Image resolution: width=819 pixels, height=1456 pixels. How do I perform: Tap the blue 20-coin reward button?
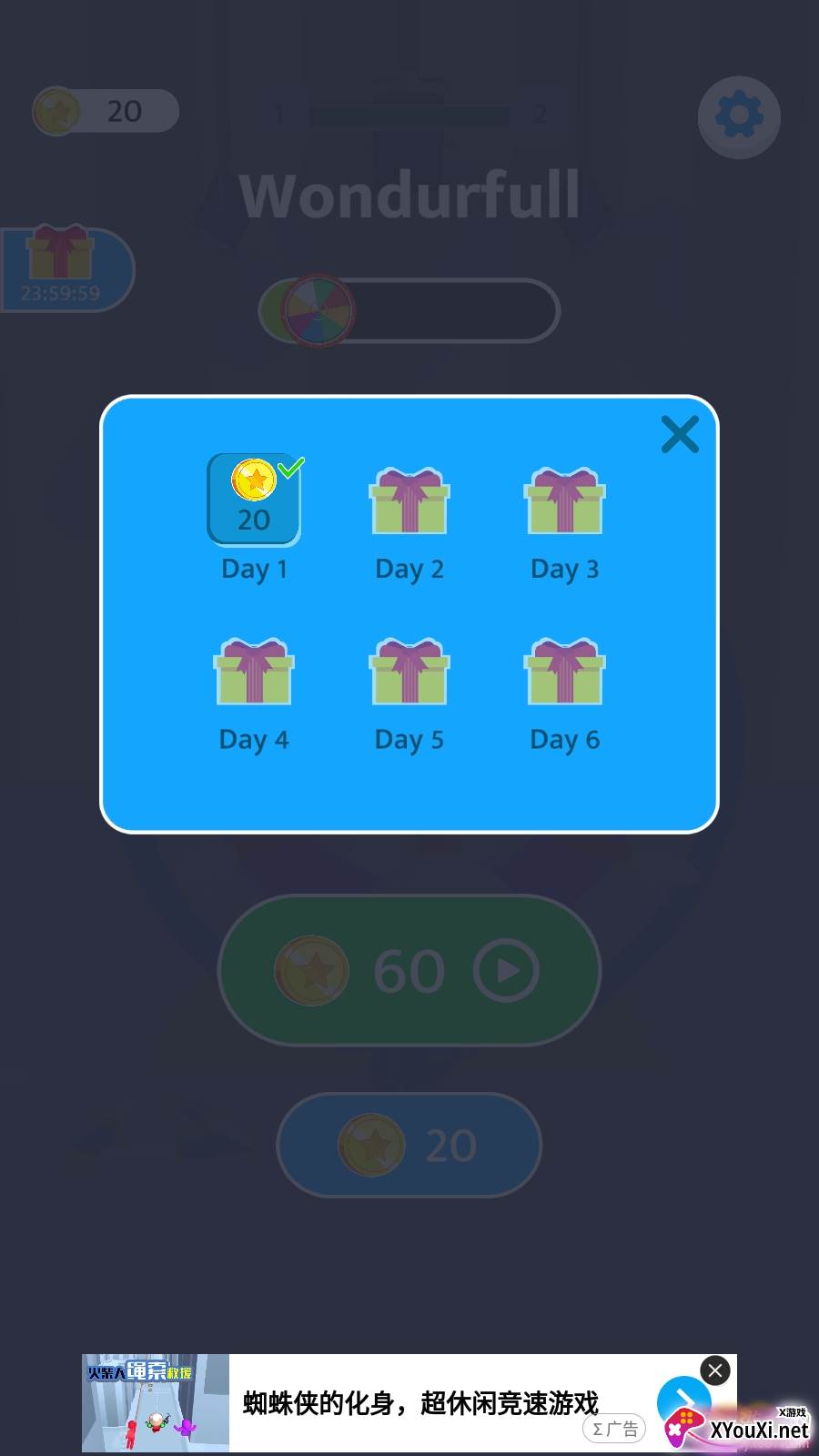coord(407,1144)
